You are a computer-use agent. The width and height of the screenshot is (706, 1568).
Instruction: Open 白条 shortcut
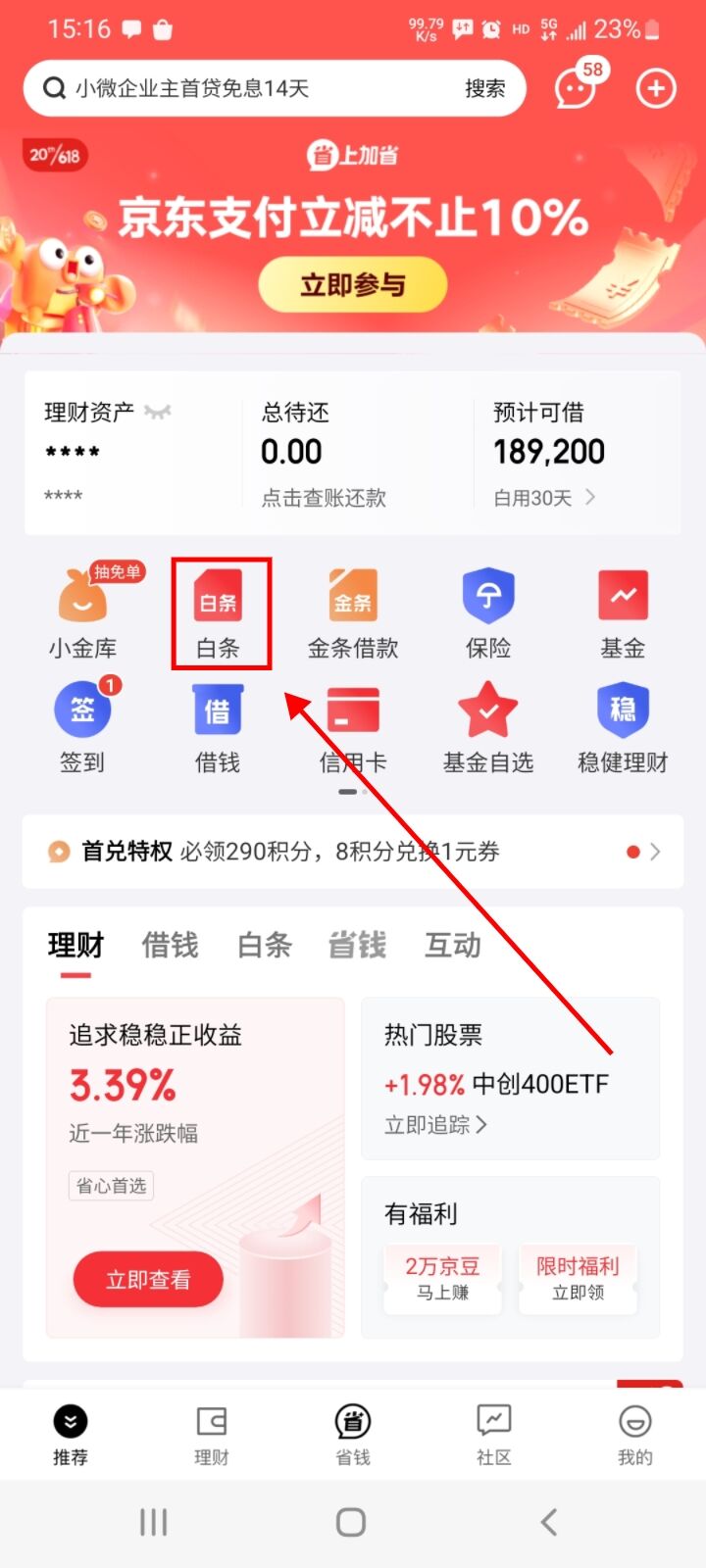click(219, 612)
